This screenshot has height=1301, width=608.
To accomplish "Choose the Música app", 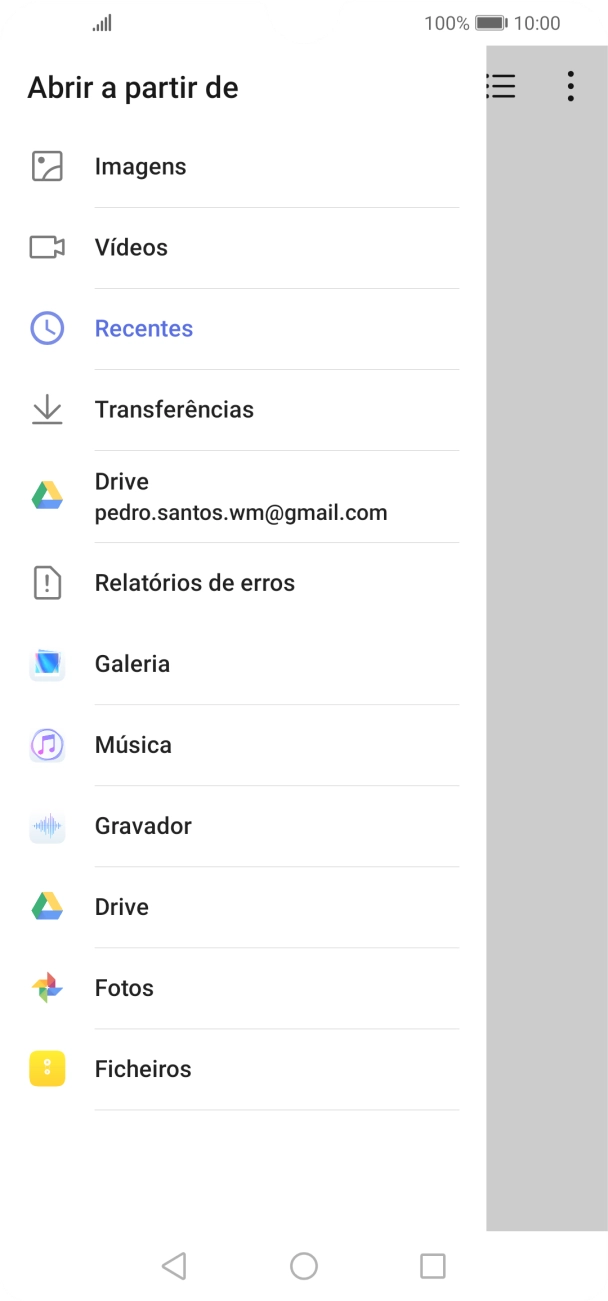I will pos(133,745).
